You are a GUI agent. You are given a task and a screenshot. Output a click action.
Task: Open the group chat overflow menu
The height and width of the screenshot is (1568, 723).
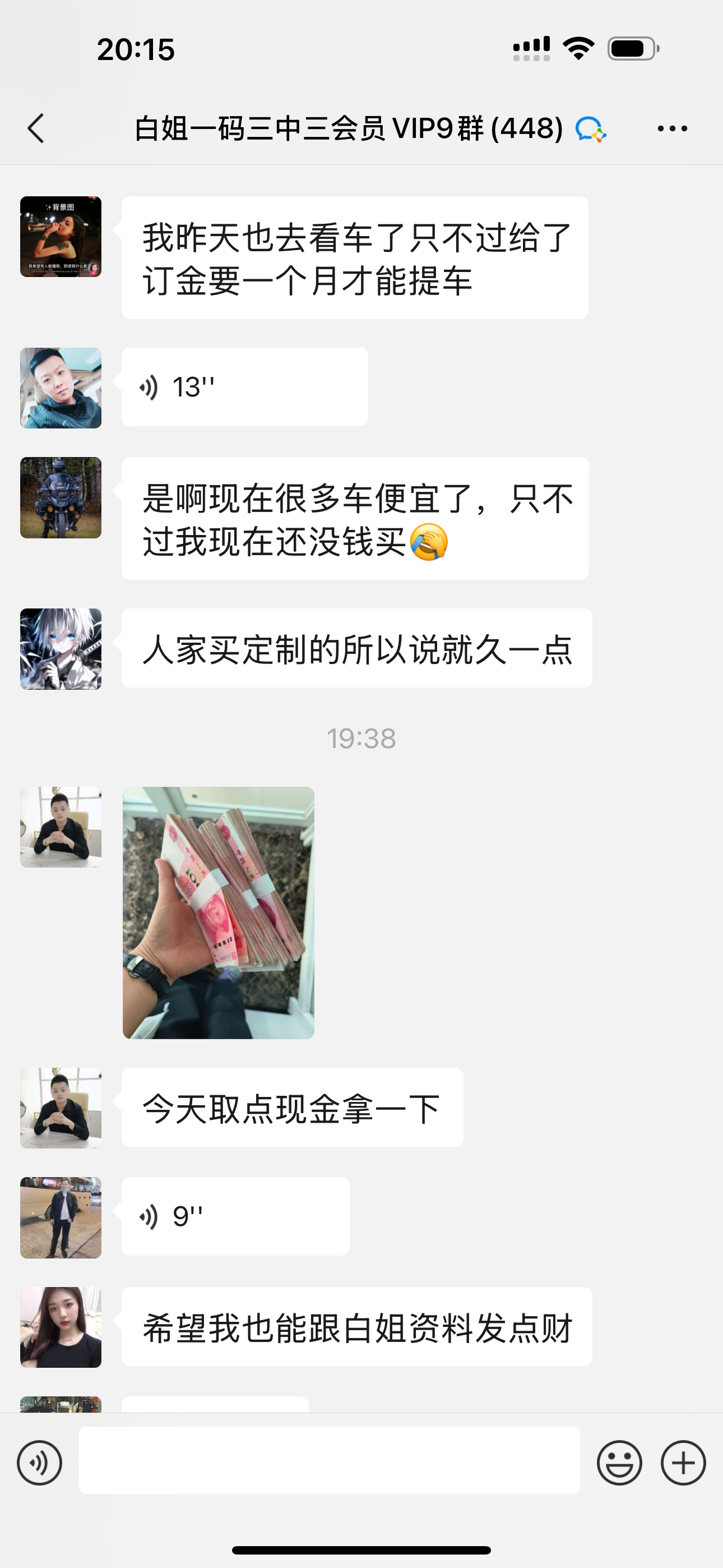pos(672,128)
